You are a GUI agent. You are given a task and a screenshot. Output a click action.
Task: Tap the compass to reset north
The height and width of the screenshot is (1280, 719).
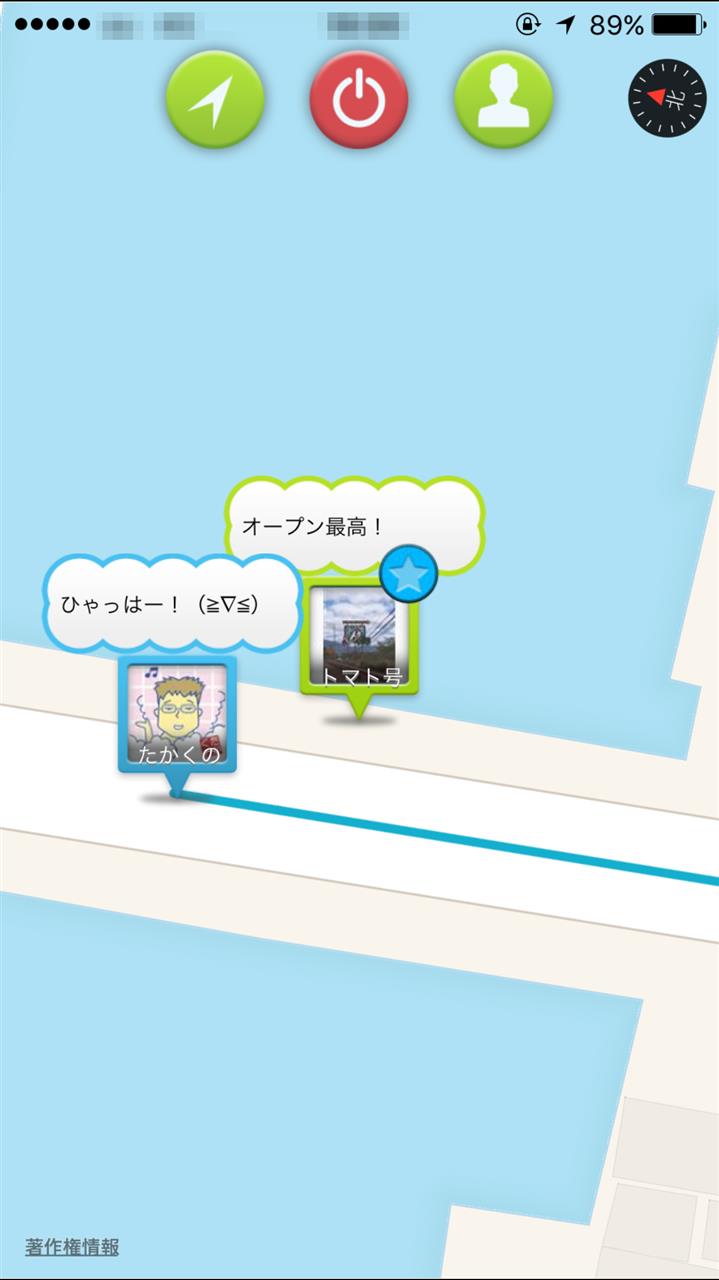[667, 98]
